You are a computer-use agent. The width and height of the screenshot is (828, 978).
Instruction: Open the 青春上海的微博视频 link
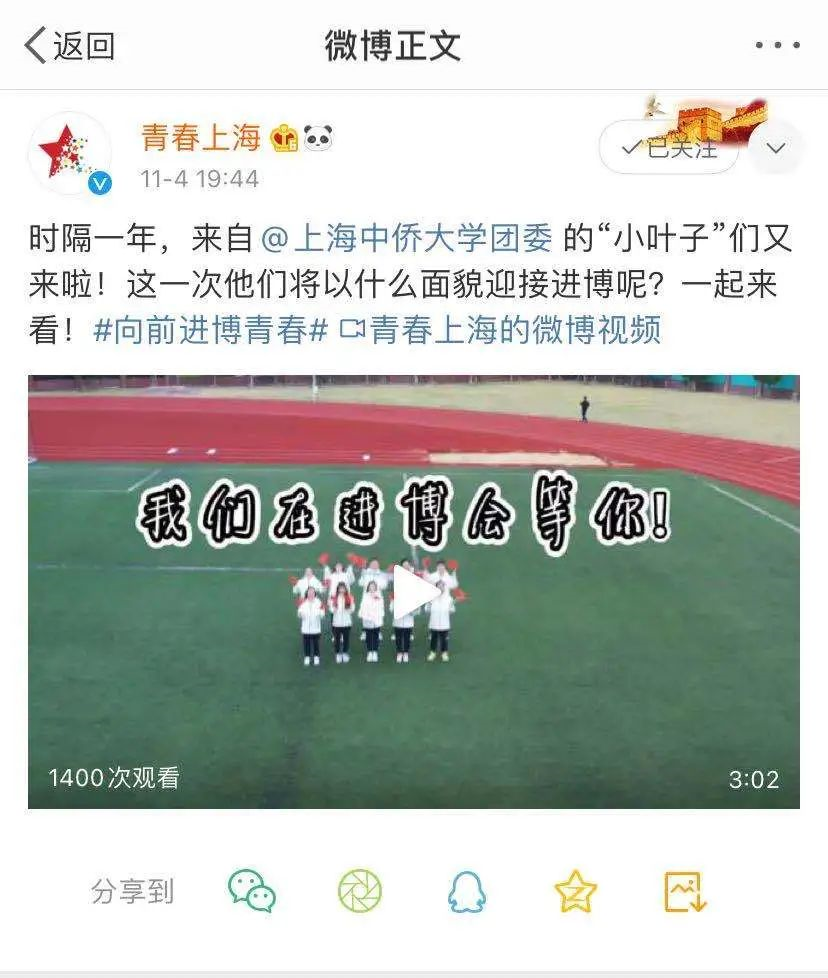click(x=501, y=330)
